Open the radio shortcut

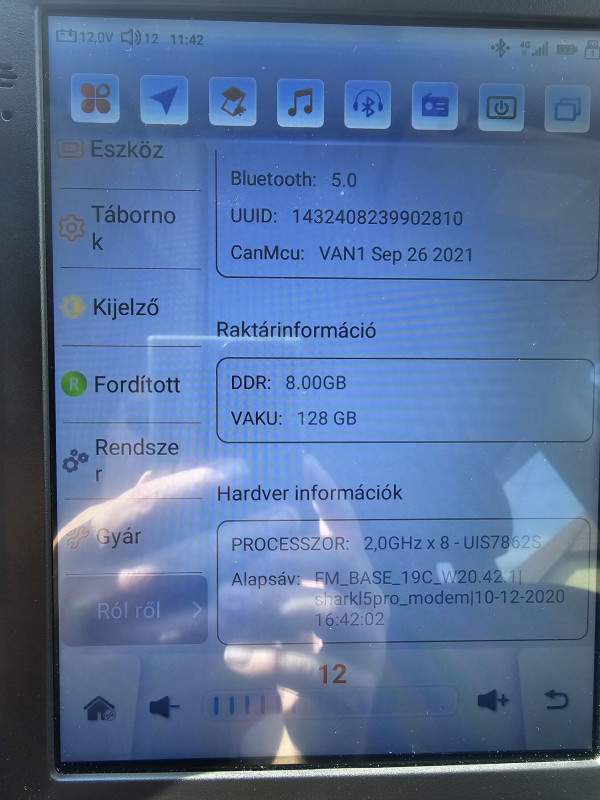pos(435,105)
